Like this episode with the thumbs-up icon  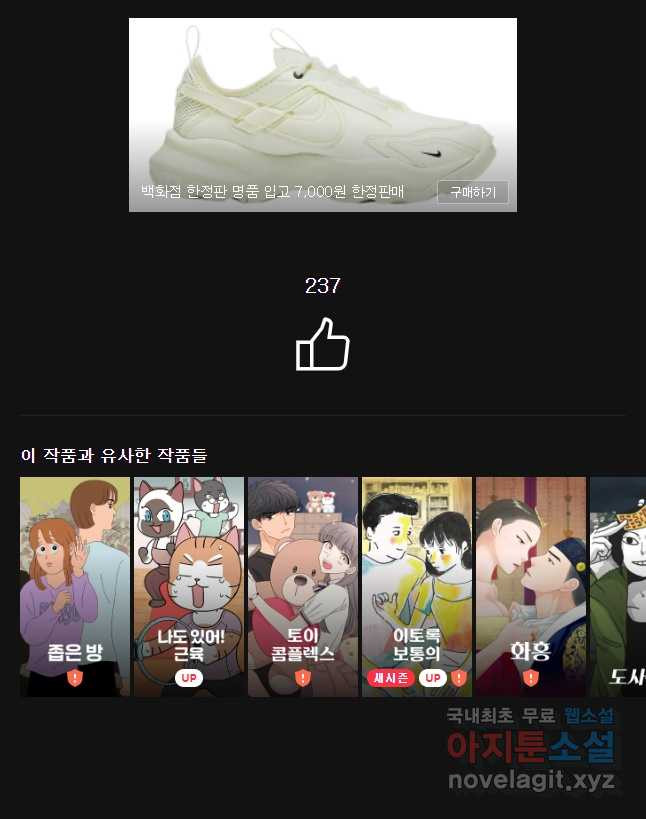(x=322, y=345)
